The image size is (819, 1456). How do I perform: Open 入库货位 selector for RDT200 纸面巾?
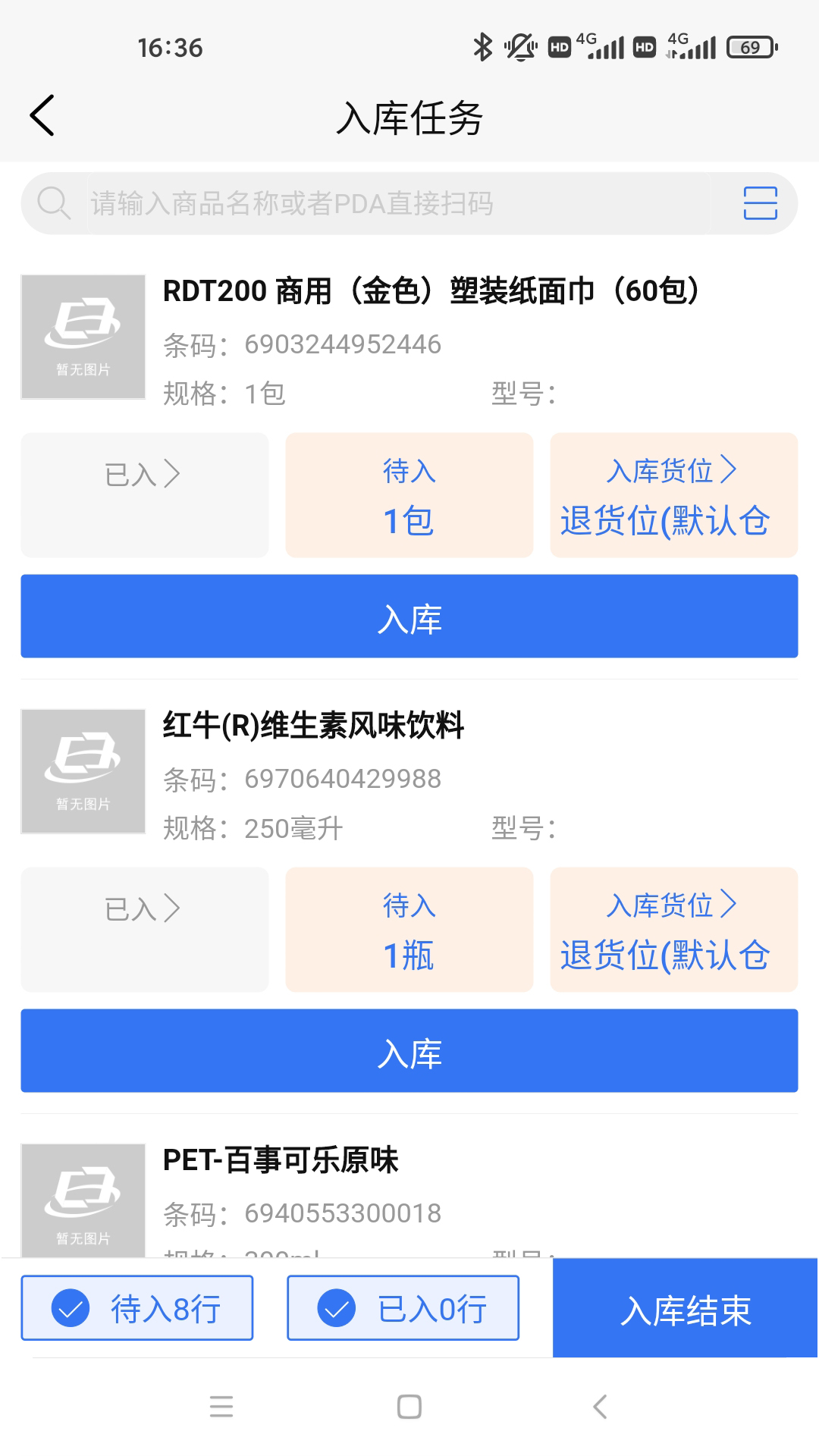click(x=673, y=495)
